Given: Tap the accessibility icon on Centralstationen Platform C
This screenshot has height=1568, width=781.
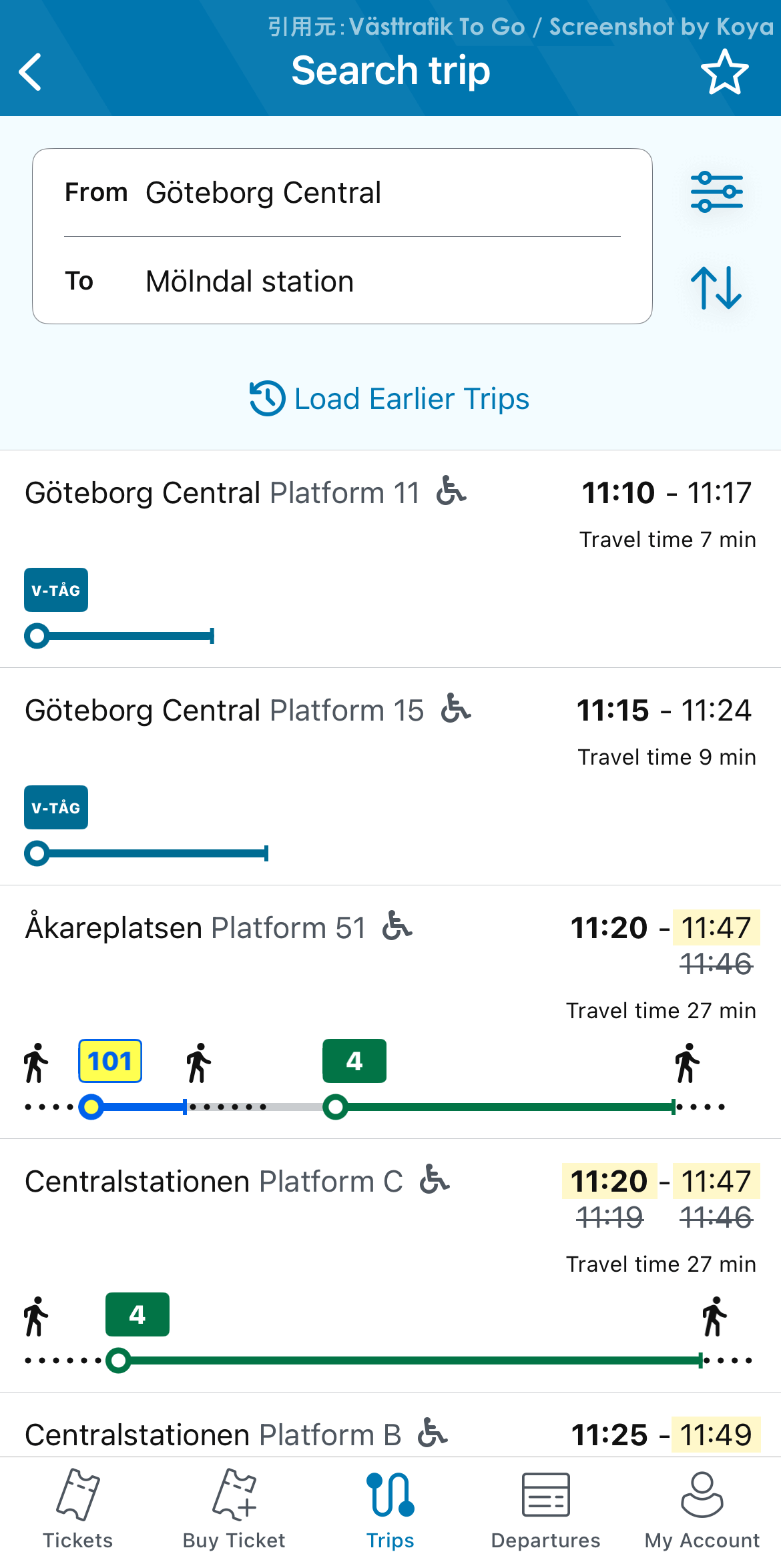Looking at the screenshot, I should click(x=436, y=1180).
